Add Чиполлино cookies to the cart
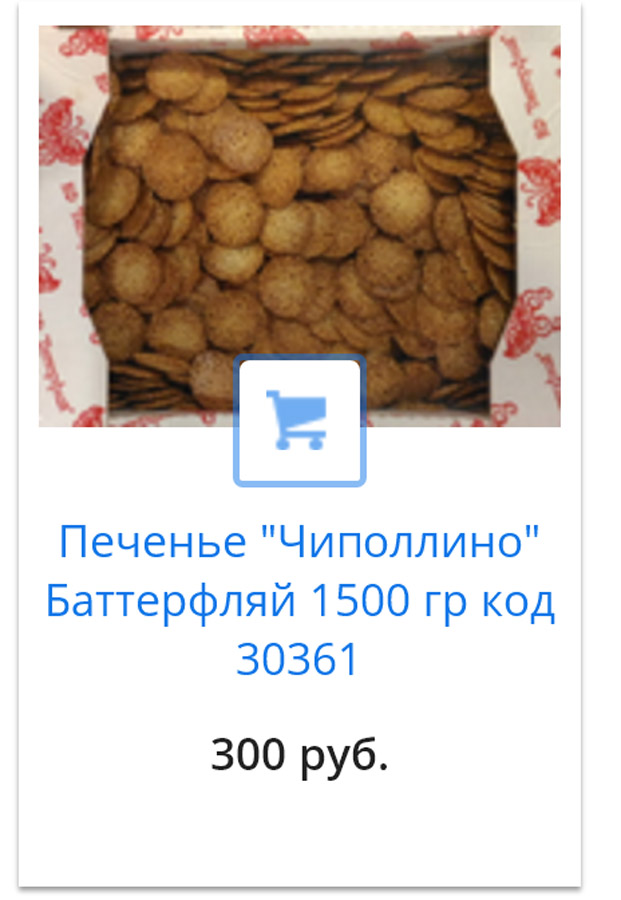The width and height of the screenshot is (621, 900). [299, 420]
